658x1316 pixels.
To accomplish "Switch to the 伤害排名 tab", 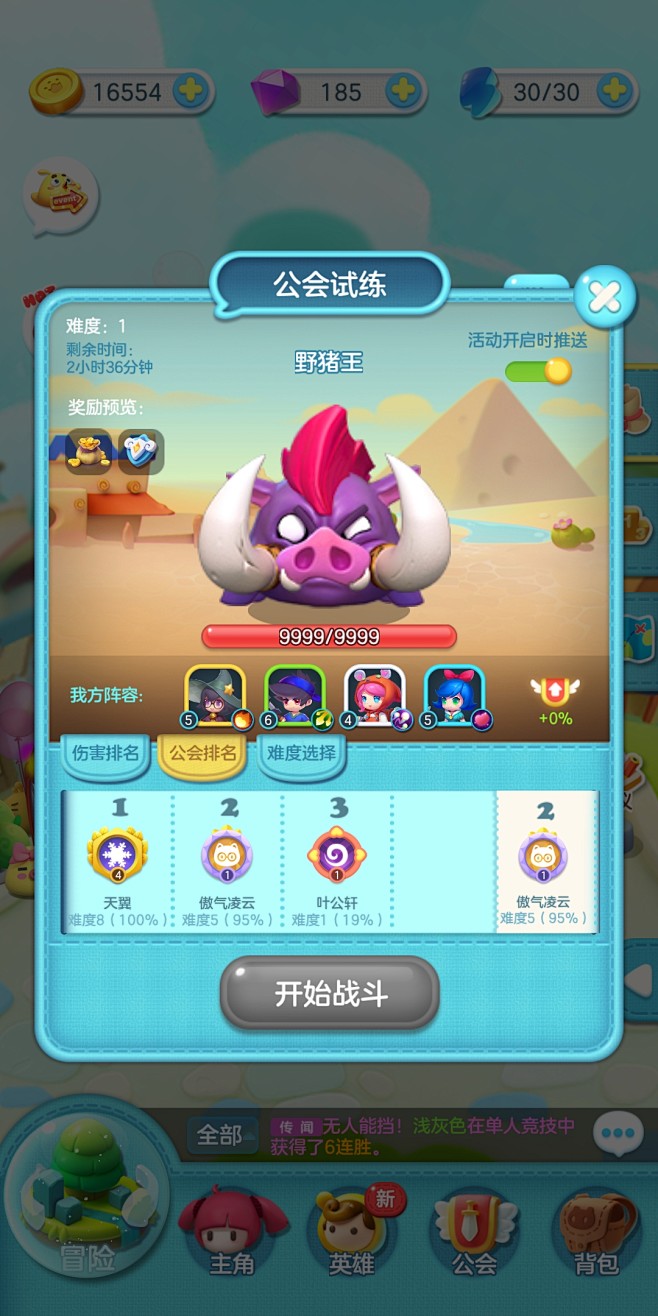I will click(106, 754).
